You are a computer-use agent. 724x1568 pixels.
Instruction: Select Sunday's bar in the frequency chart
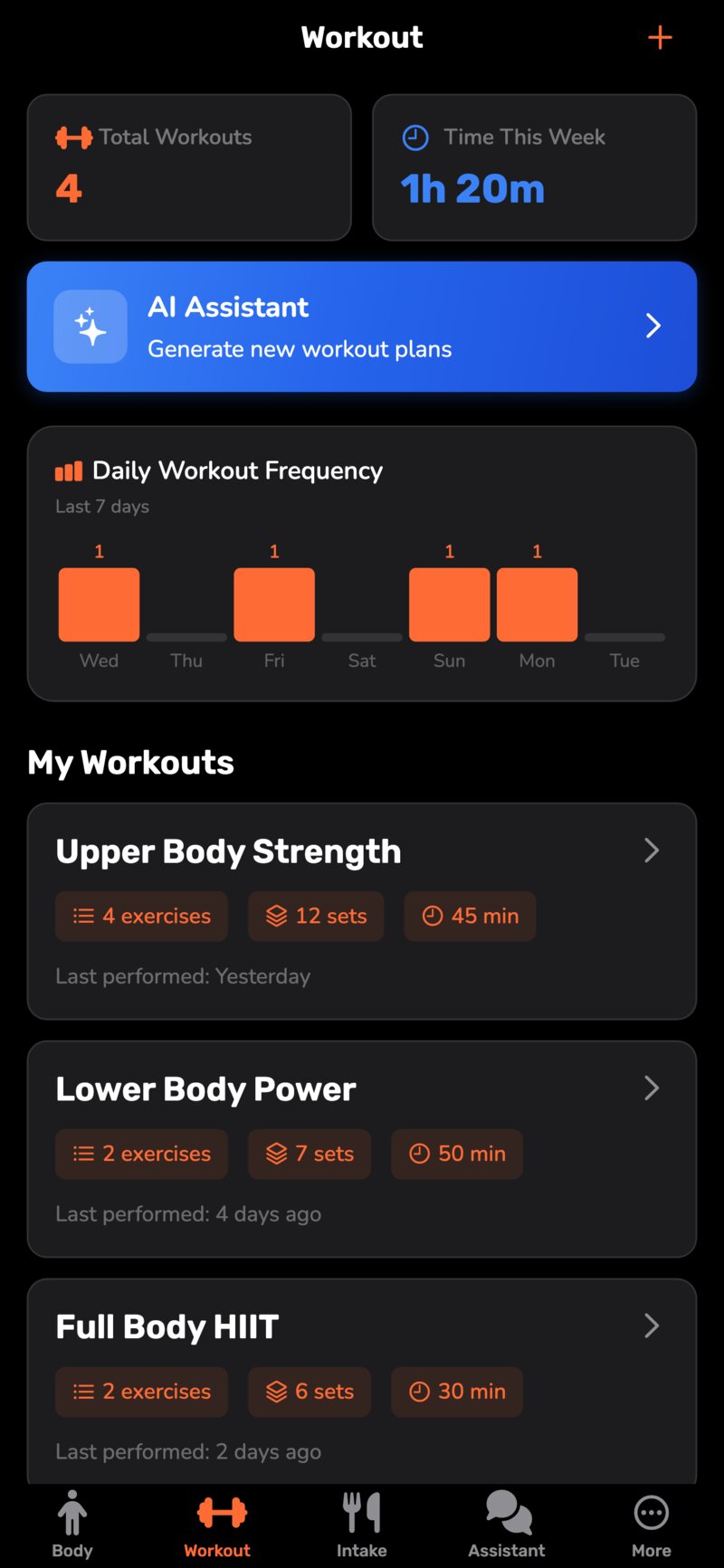pos(449,603)
